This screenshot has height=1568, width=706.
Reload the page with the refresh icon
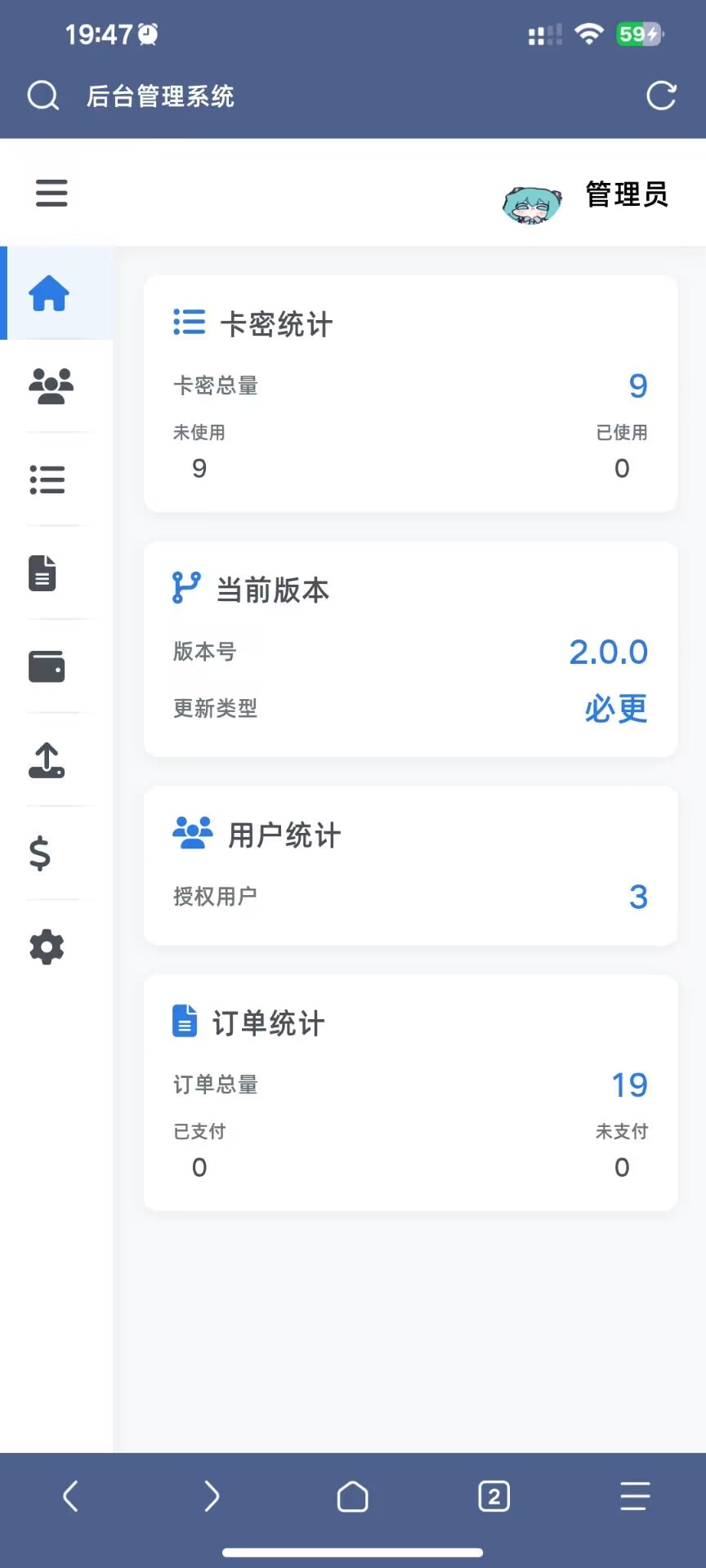(661, 96)
